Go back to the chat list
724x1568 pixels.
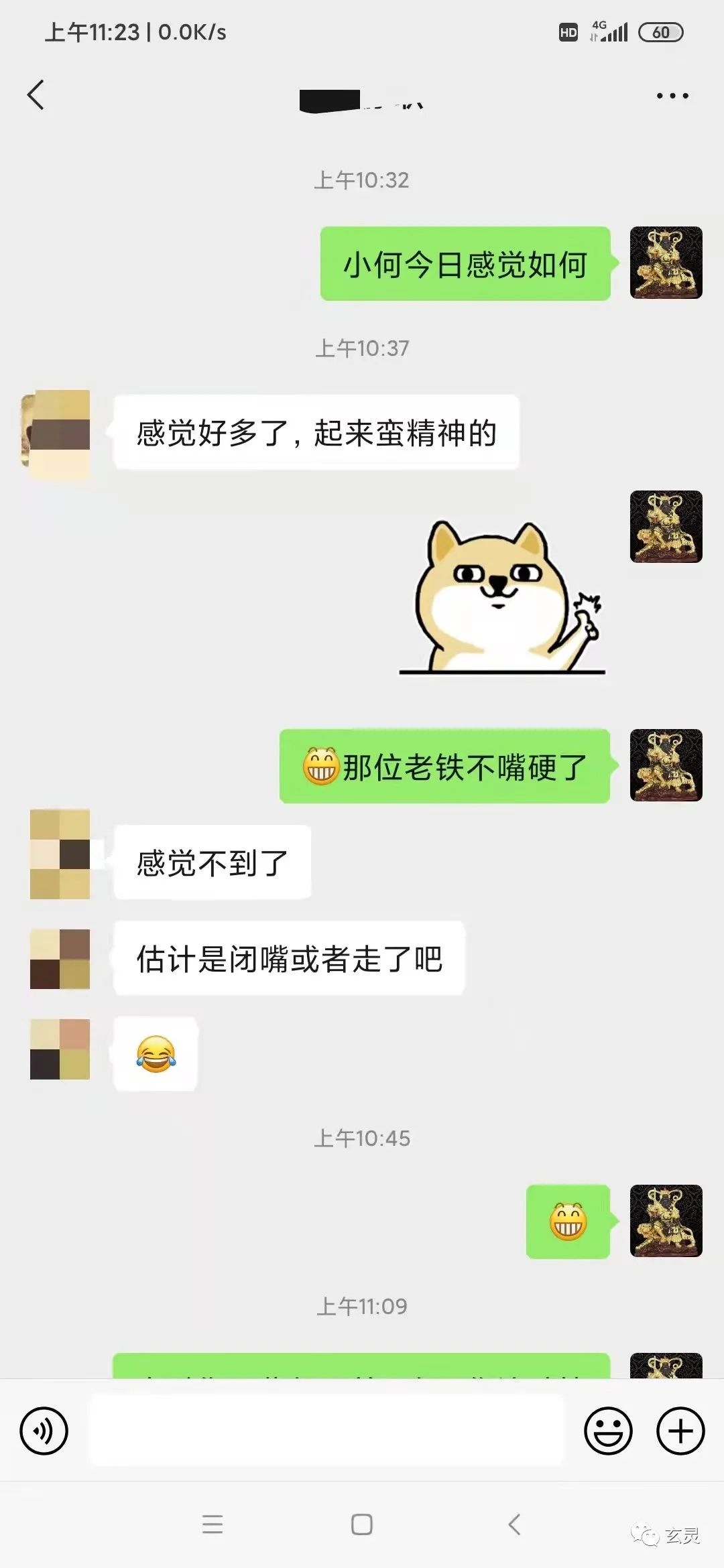(x=36, y=95)
